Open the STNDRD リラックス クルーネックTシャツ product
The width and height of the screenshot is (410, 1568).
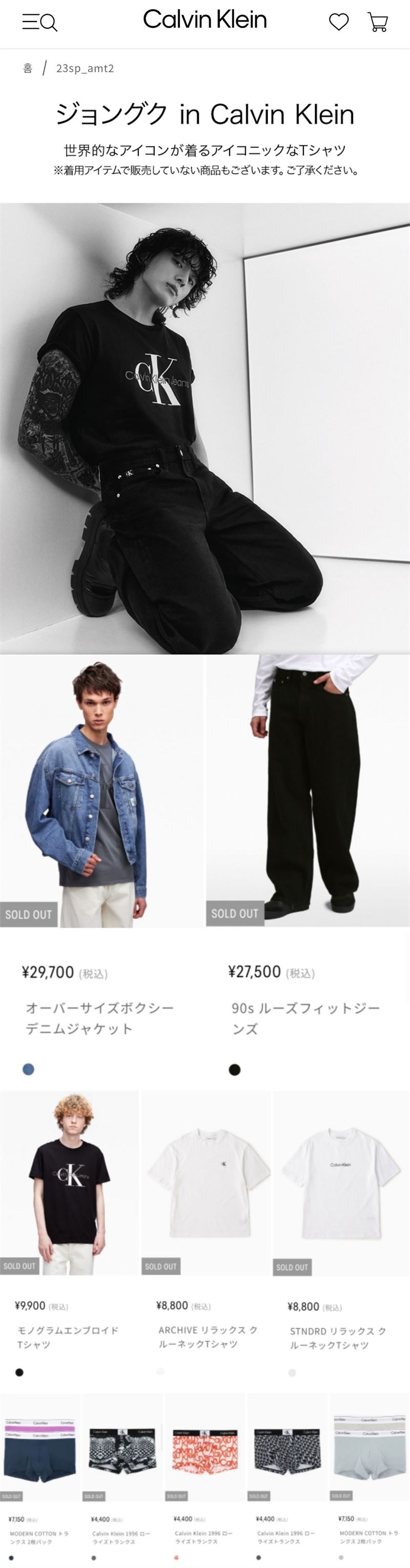(341, 1183)
